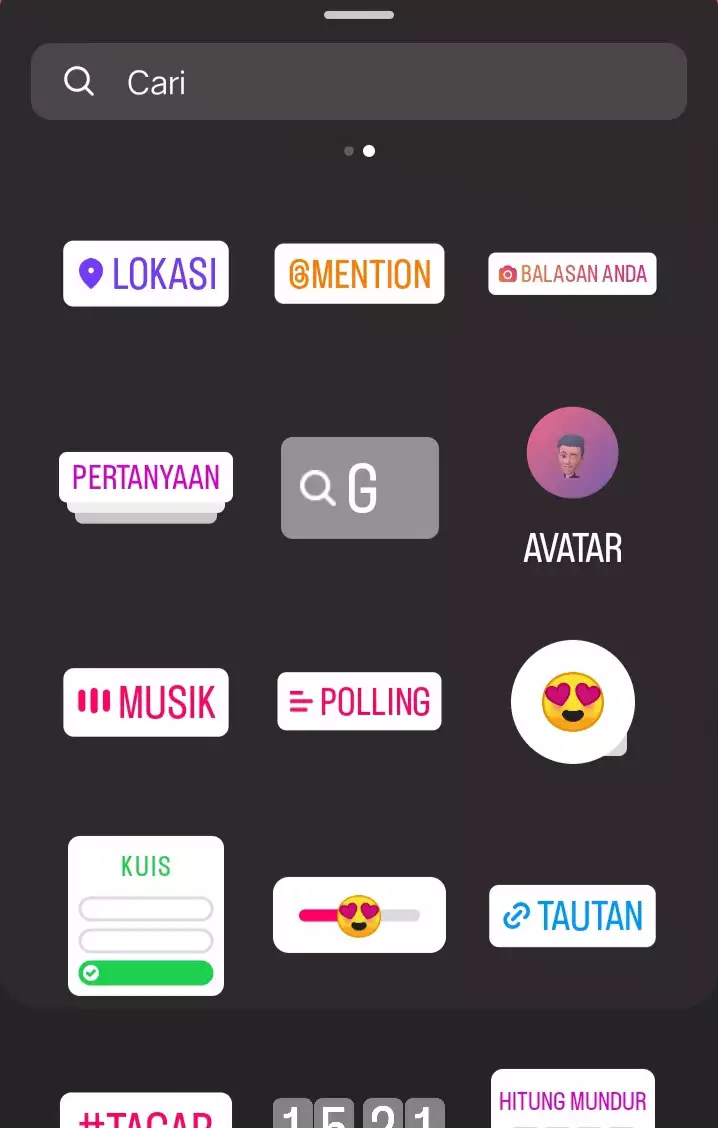Open the GIF search sticker
Viewport: 718px width, 1128px height.
pos(359,488)
